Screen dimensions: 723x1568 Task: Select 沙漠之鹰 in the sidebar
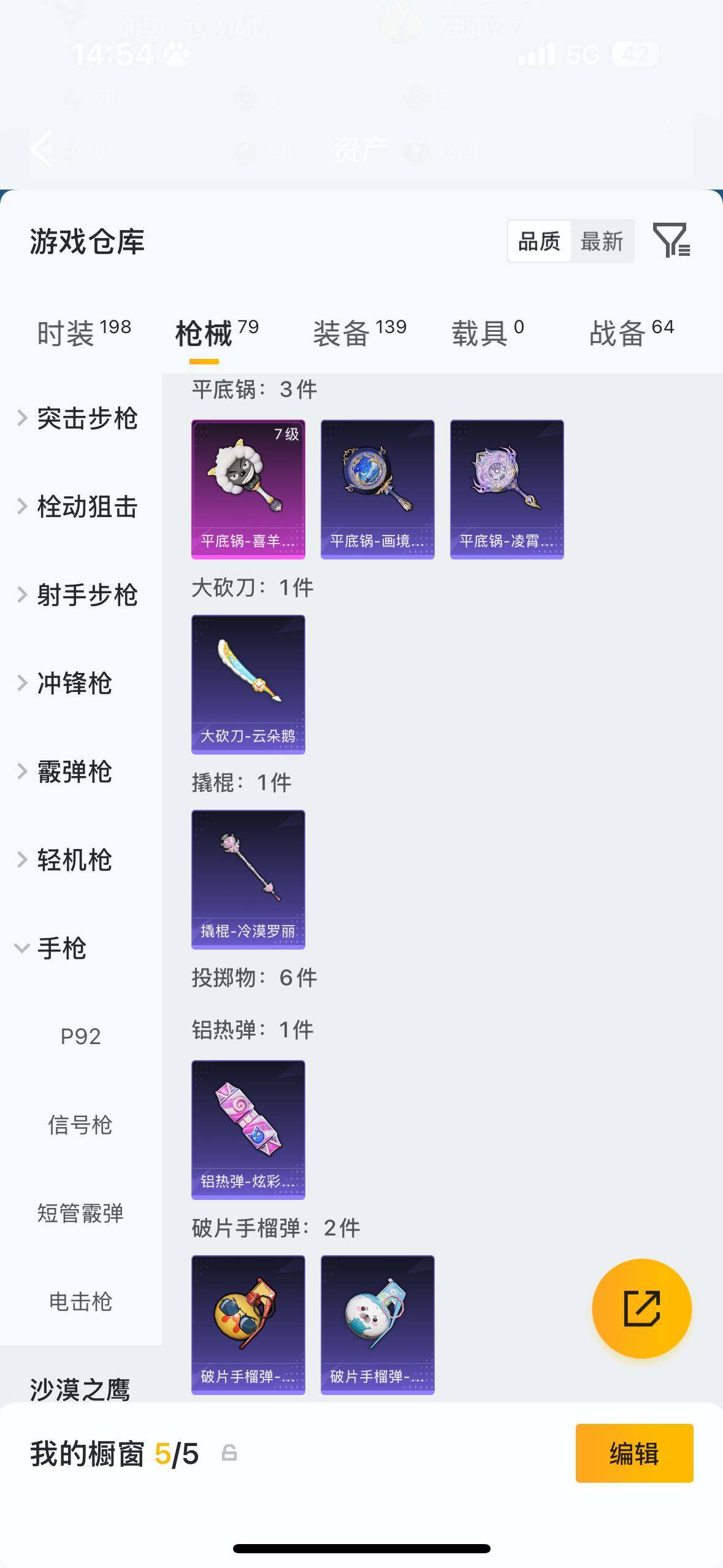tap(80, 1385)
